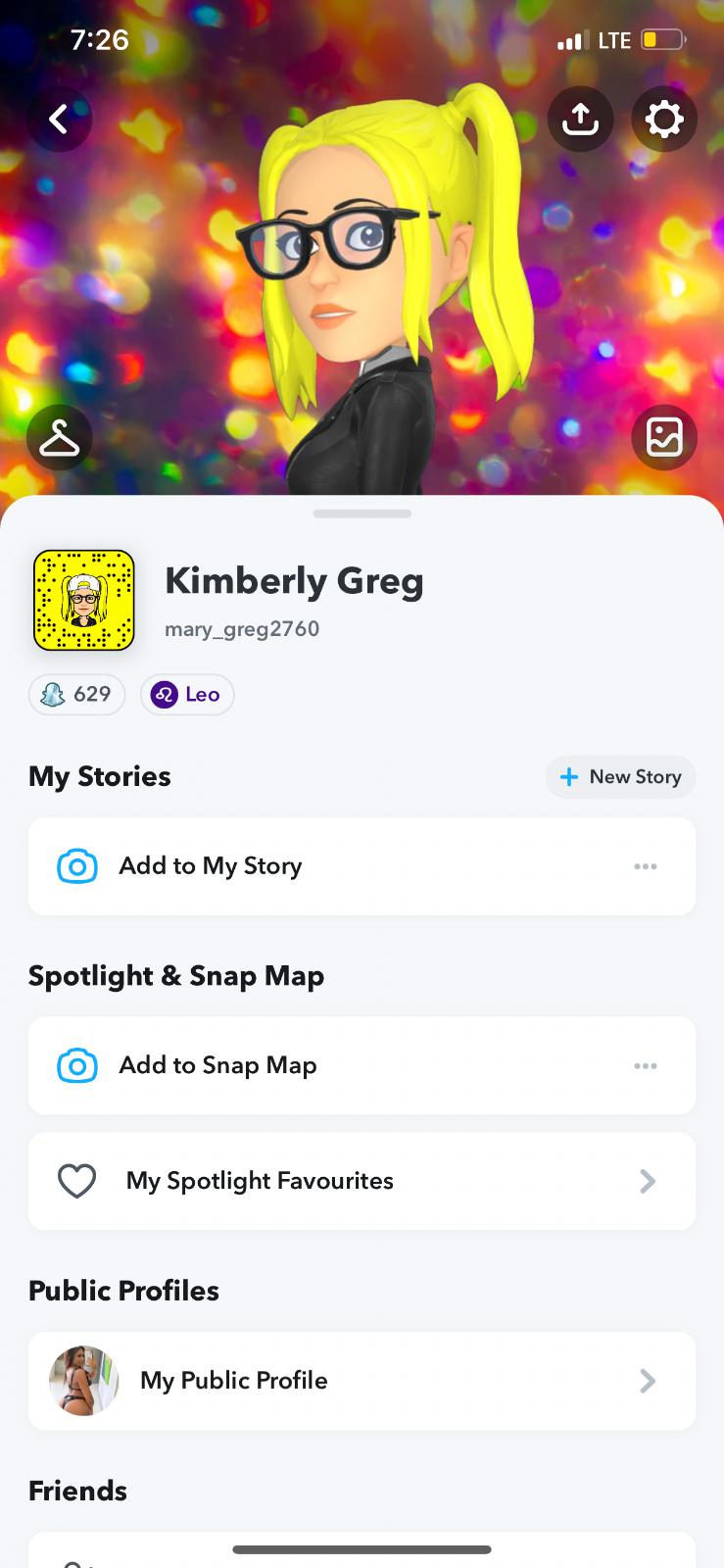
Task: Go back using the arrow icon
Action: [x=59, y=120]
